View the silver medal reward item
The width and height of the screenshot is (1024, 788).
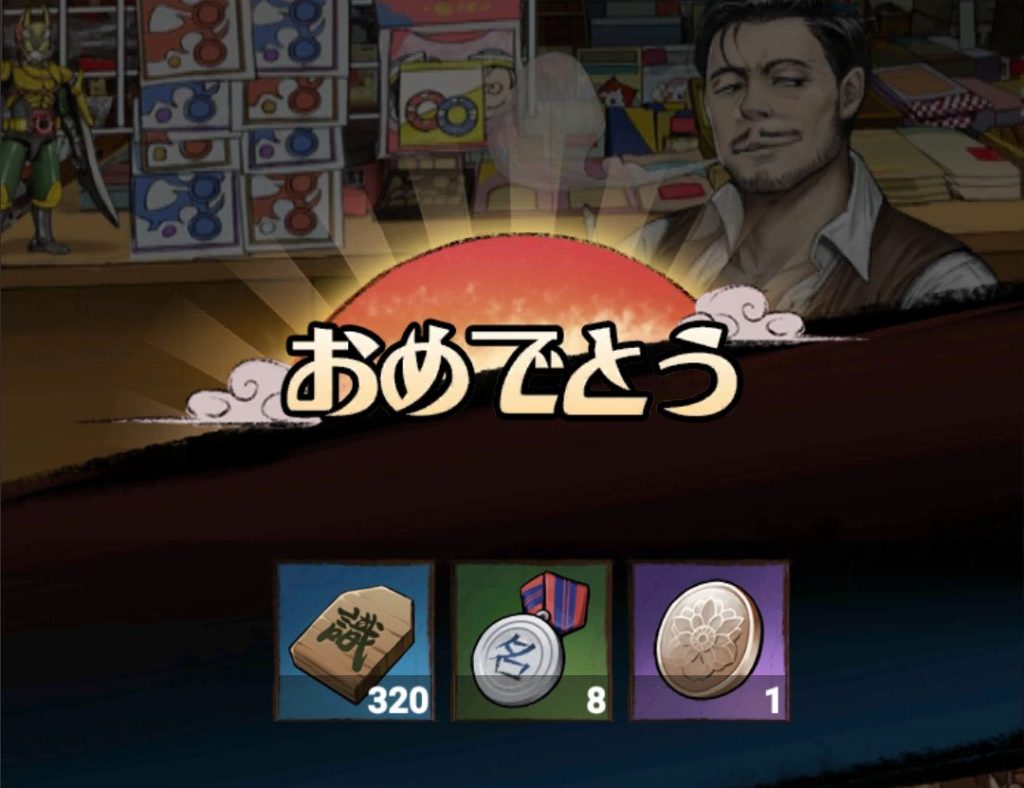click(532, 640)
